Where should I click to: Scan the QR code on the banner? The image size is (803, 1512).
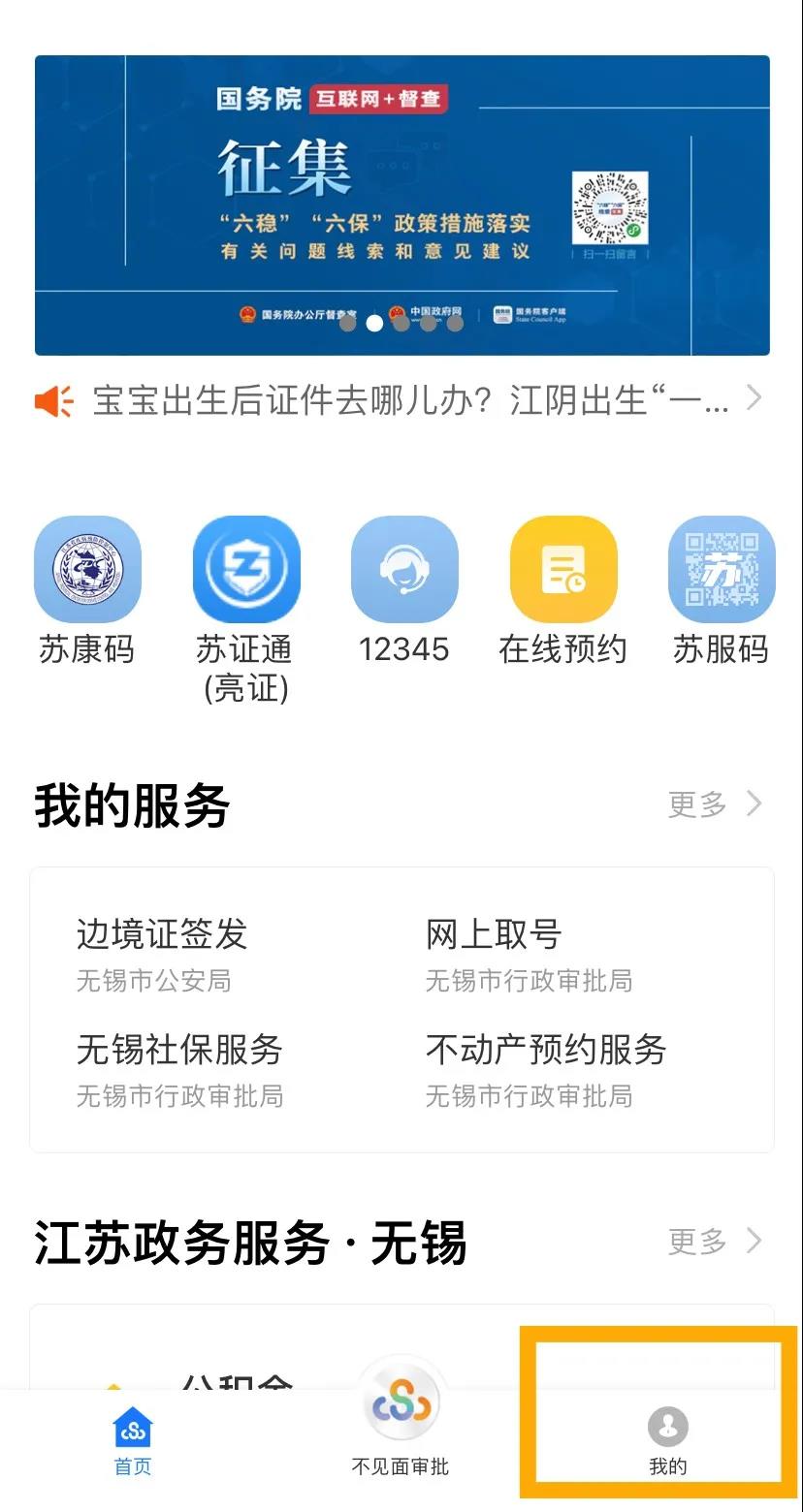tap(609, 206)
